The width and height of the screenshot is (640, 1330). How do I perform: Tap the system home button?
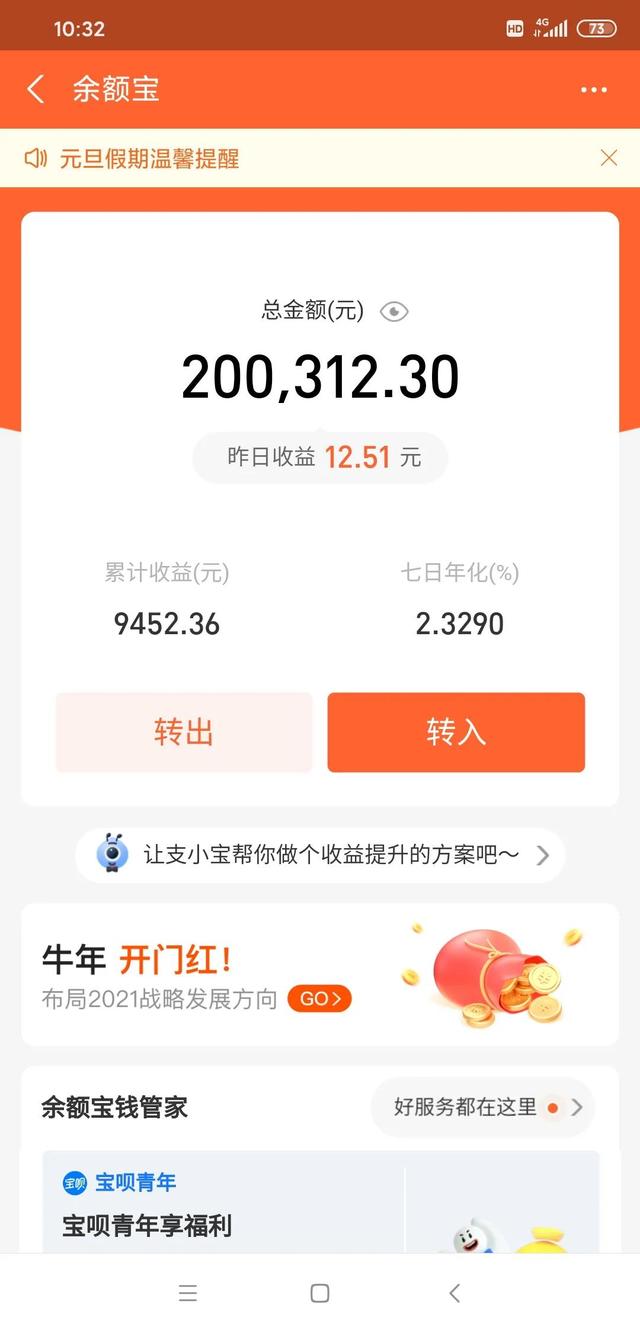pyautogui.click(x=320, y=1293)
